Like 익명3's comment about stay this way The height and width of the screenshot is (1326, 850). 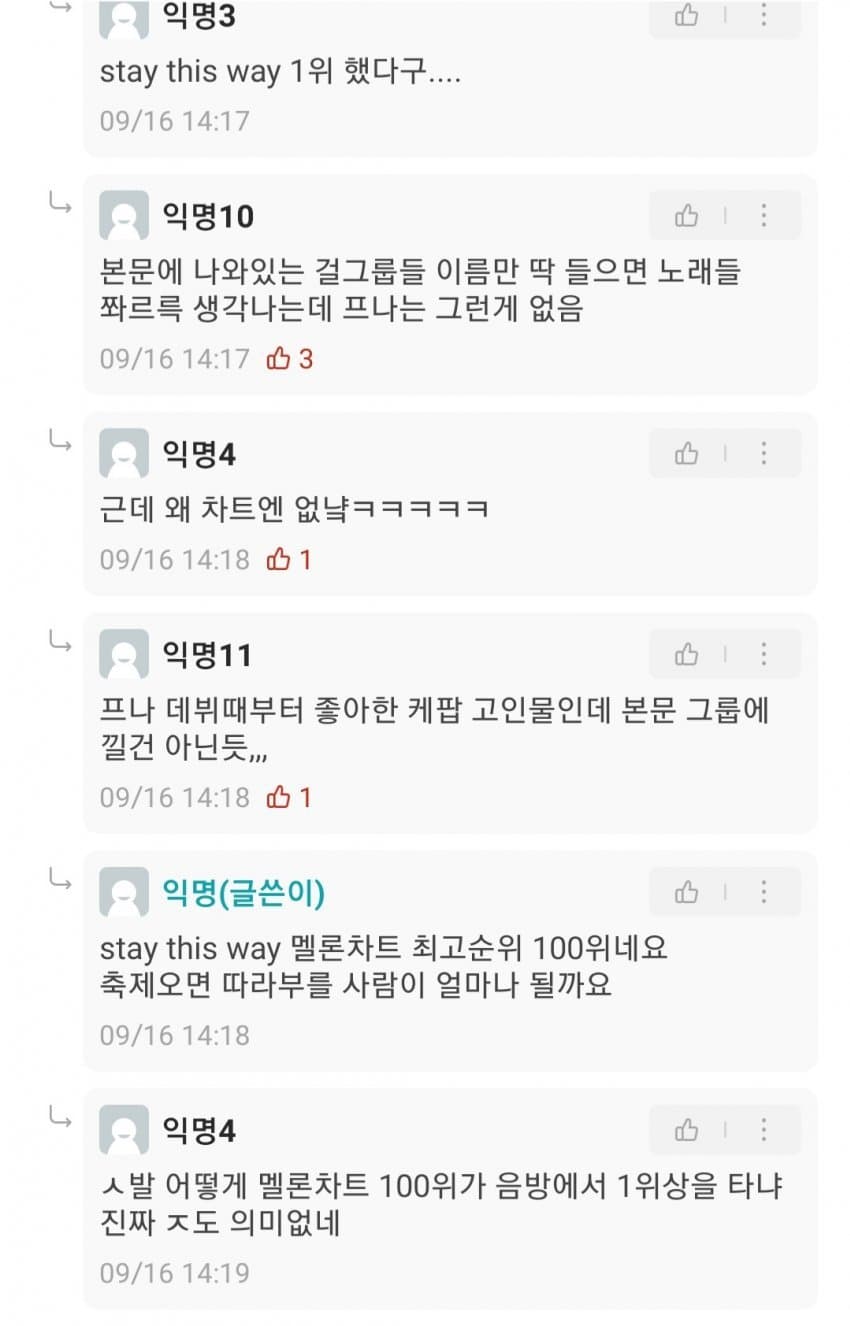point(687,15)
